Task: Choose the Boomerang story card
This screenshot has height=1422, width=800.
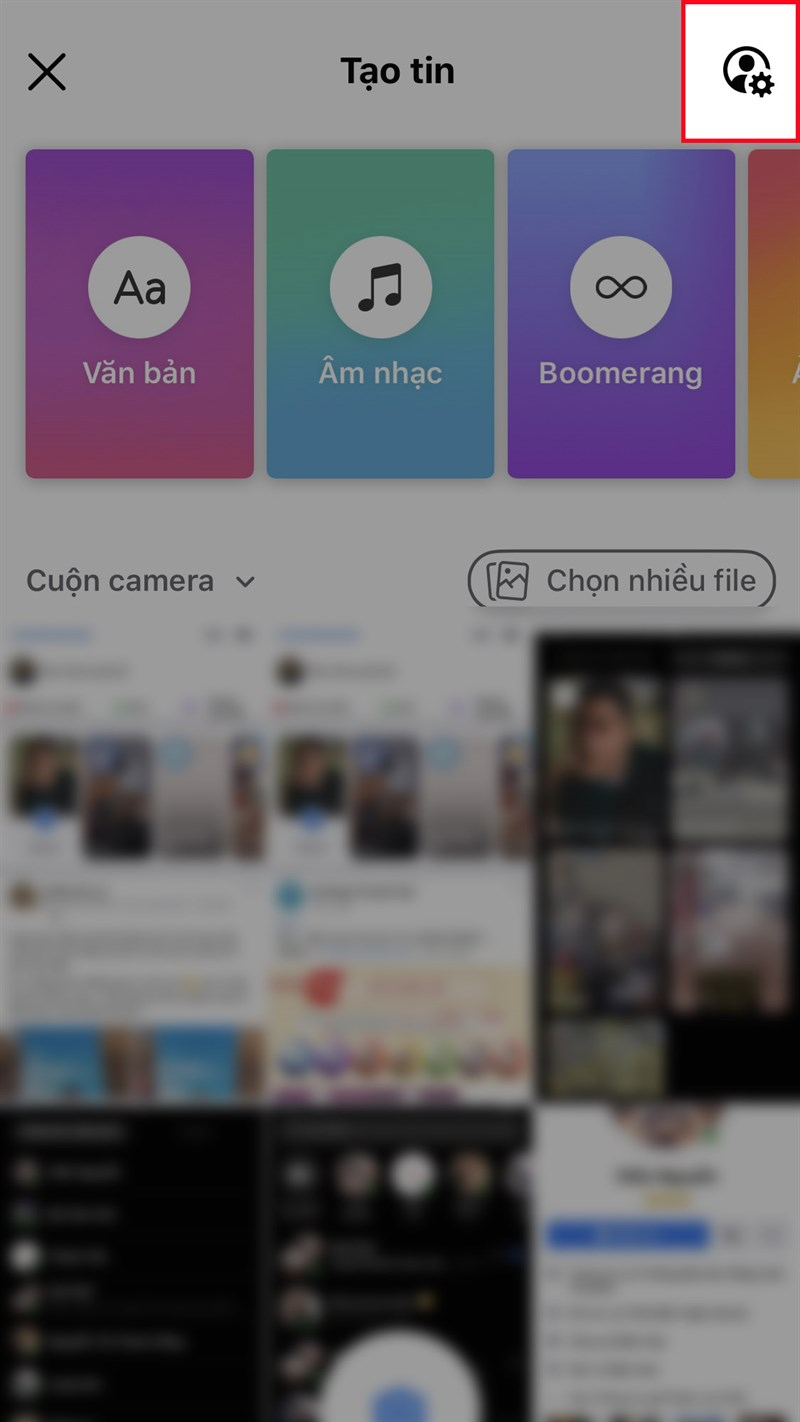Action: pos(620,314)
